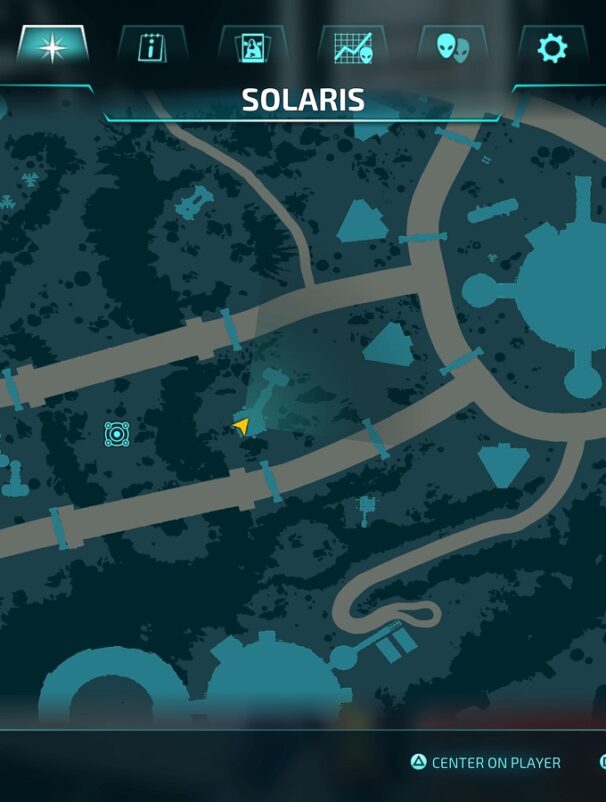This screenshot has width=606, height=802.
Task: Center the map on player
Action: pyautogui.click(x=486, y=763)
